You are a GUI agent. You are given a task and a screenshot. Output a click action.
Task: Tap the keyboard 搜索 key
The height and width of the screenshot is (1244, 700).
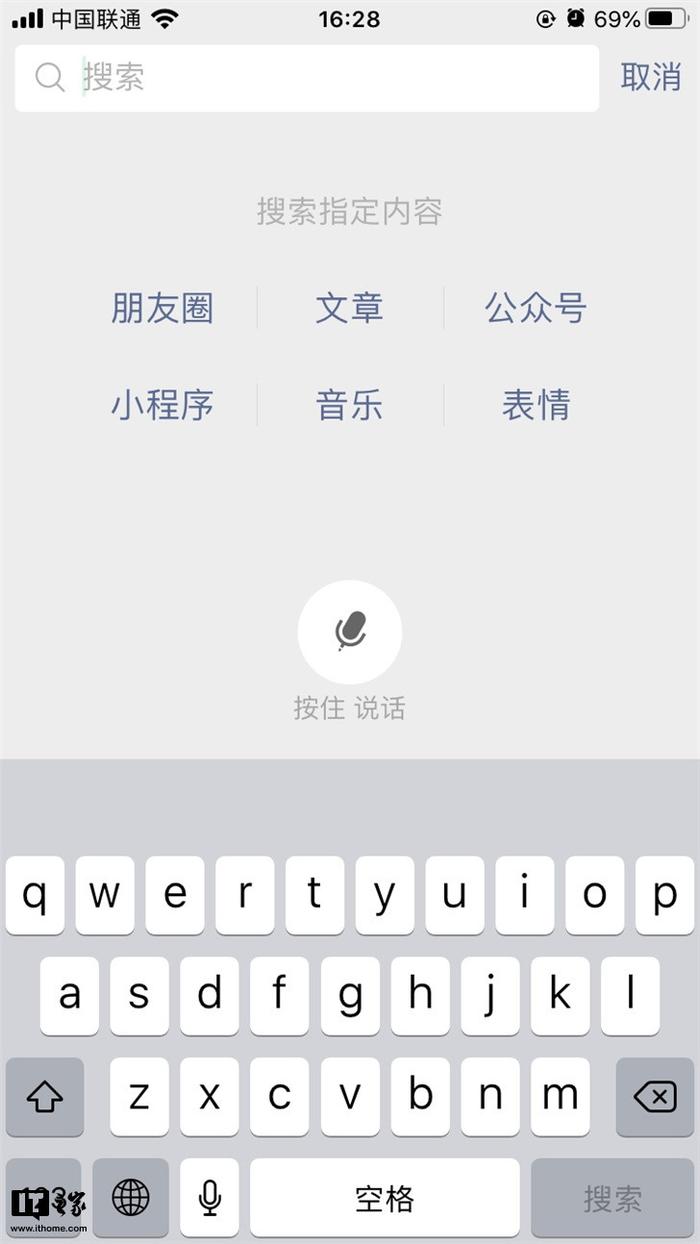point(613,1198)
